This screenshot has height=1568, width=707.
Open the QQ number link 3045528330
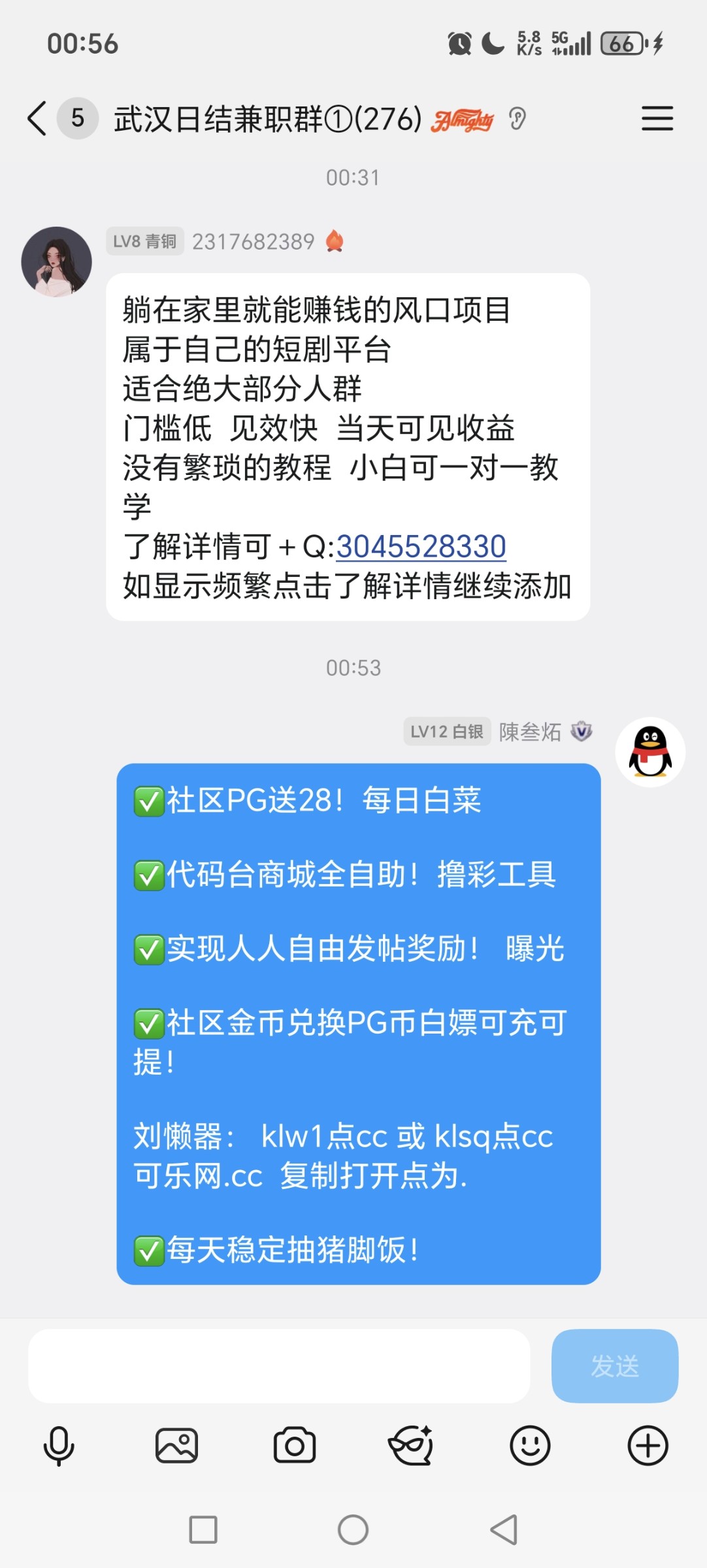tap(421, 548)
